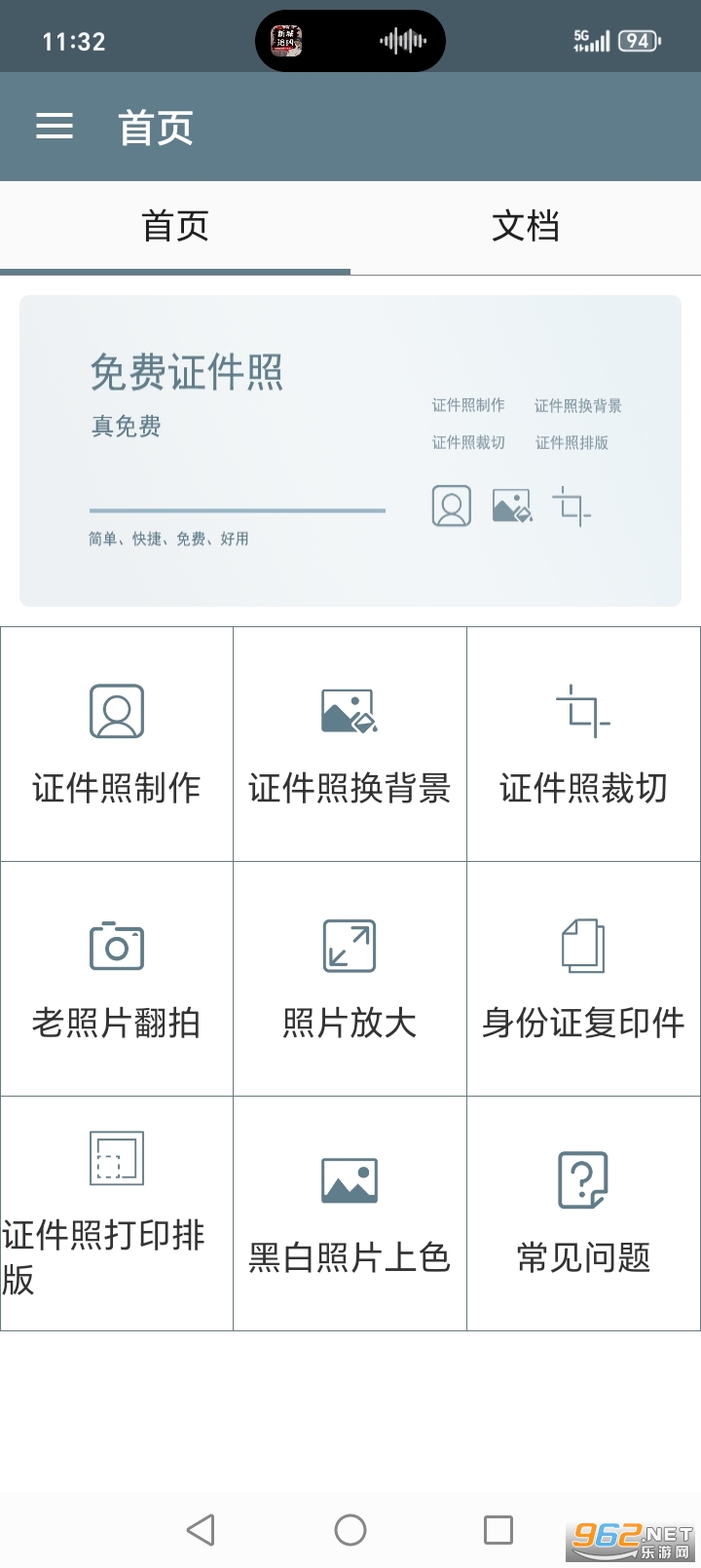Tap the 证件照制作 link in banner
The image size is (701, 1568).
tap(467, 404)
